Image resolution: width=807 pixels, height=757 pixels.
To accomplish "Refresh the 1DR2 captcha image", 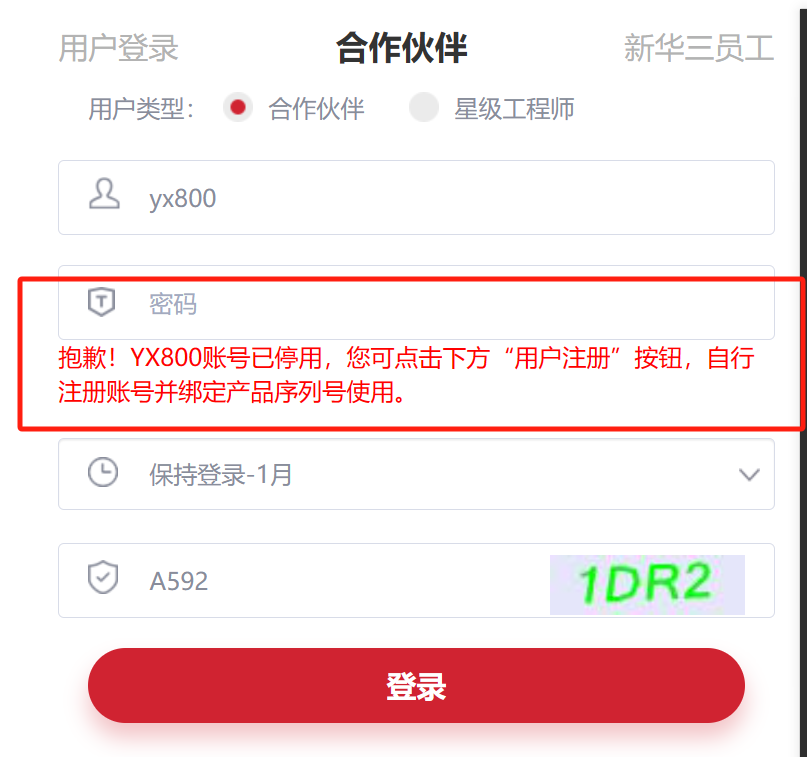I will coord(647,584).
